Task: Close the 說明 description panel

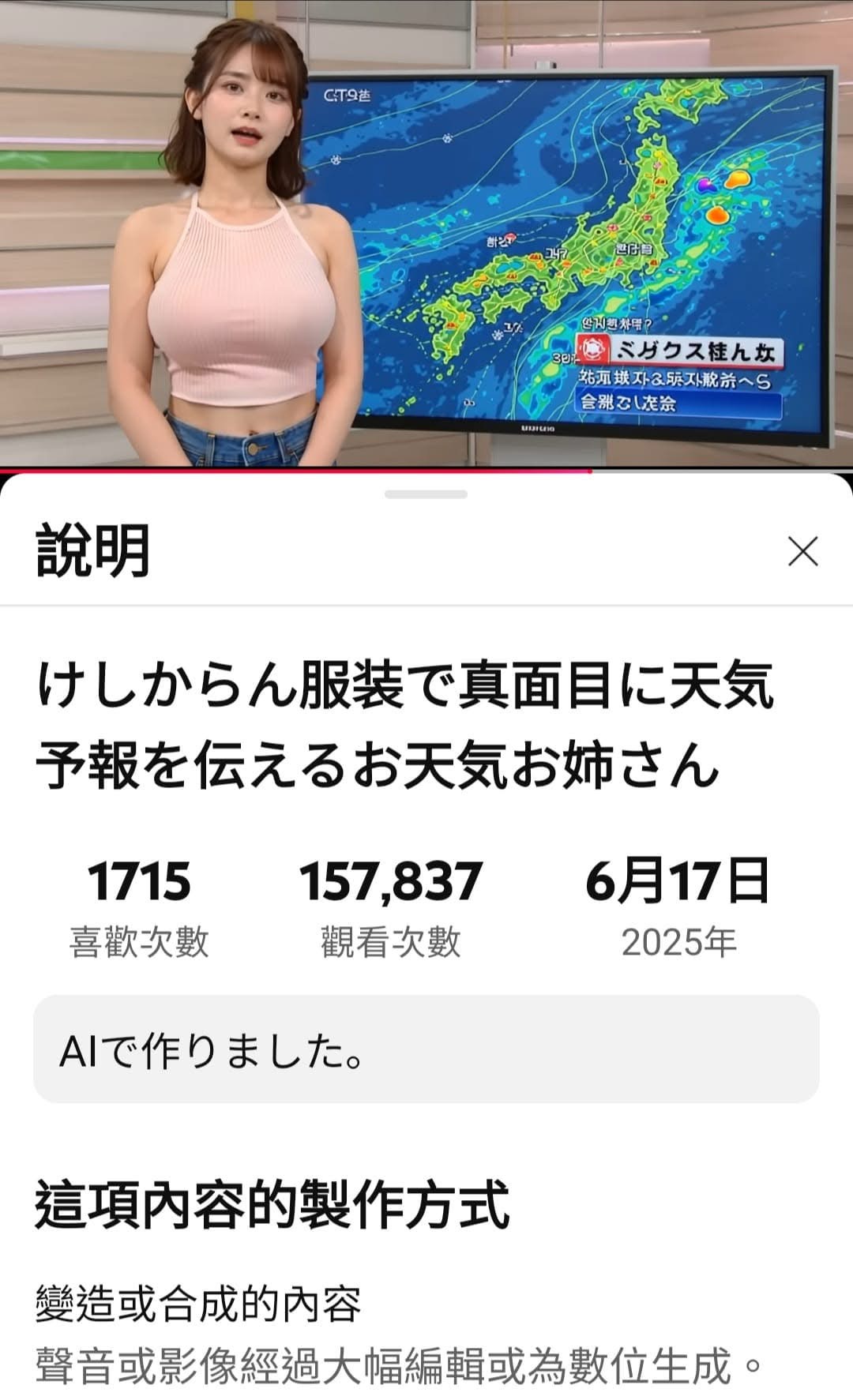Action: pos(802,551)
